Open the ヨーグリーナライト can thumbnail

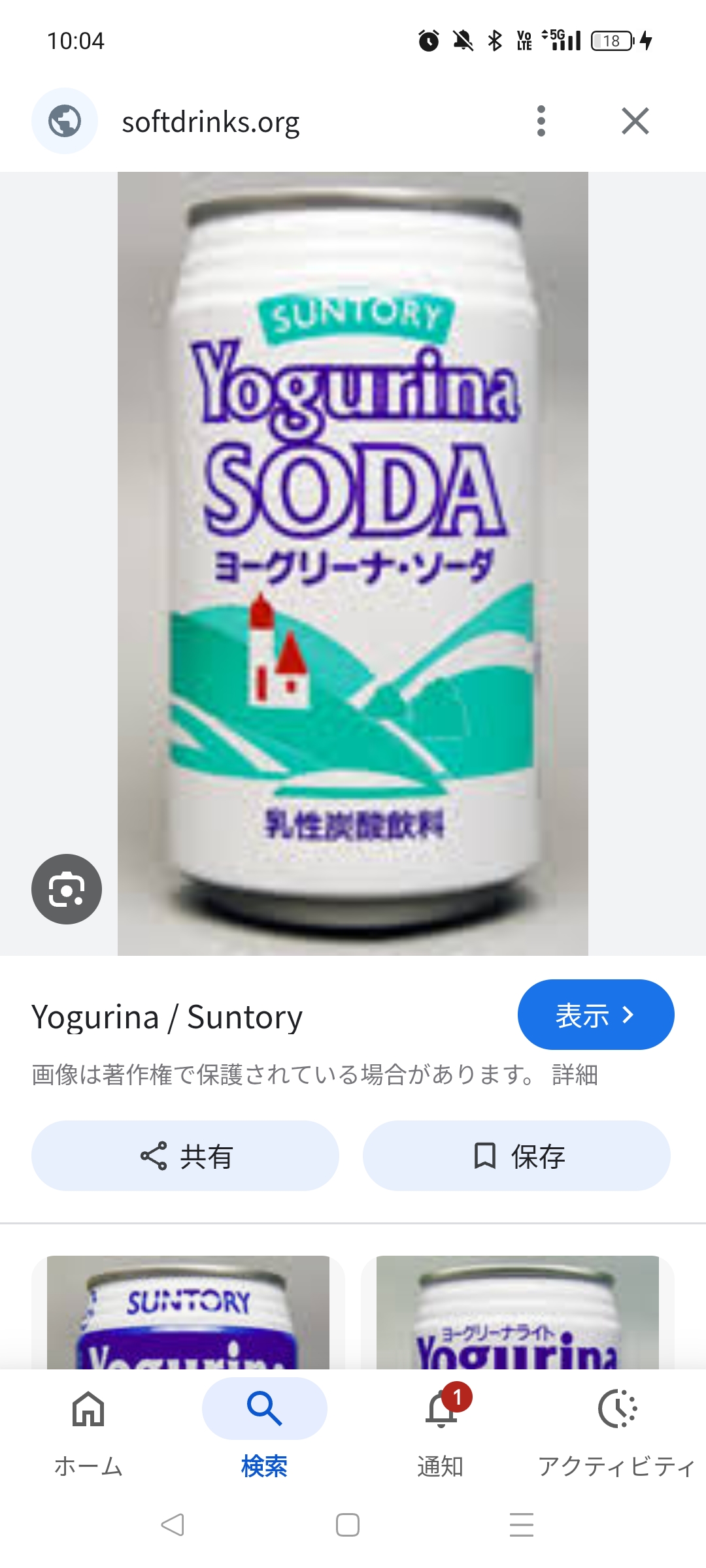(x=518, y=1312)
